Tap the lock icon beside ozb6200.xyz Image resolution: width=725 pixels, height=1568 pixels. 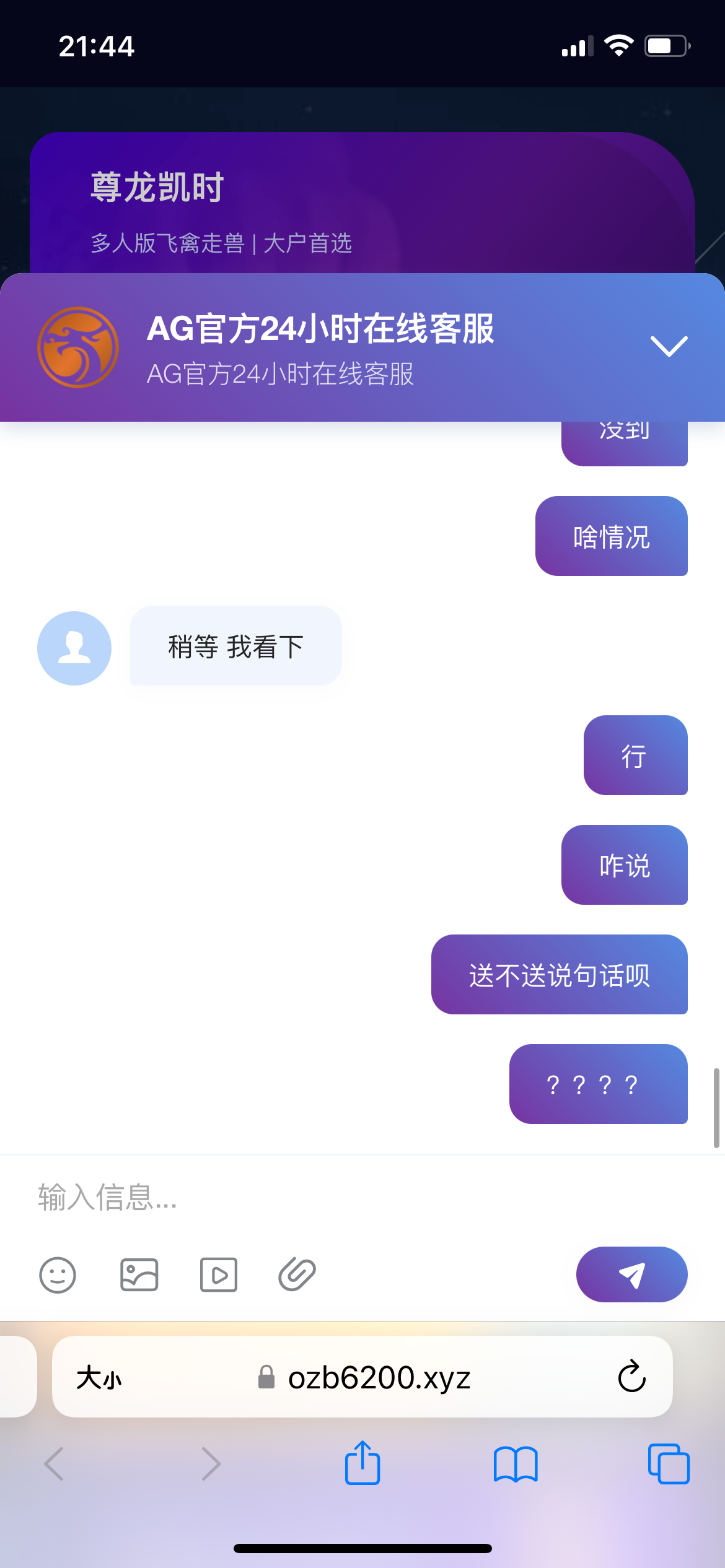click(265, 1378)
